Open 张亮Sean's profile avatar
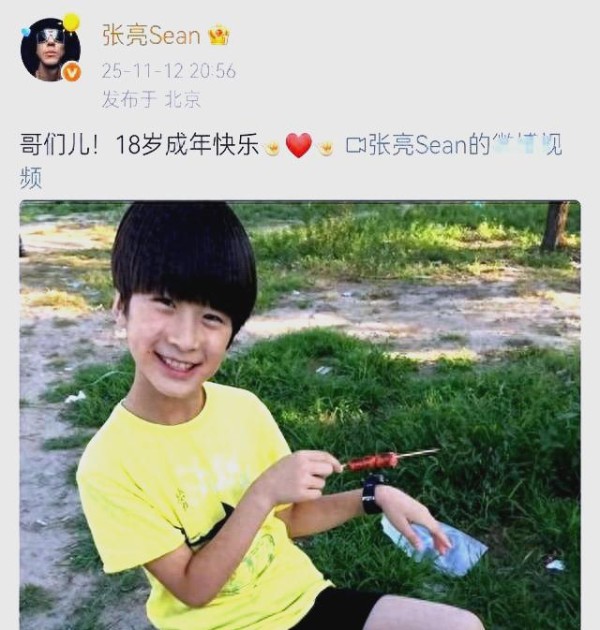600x630 pixels. tap(49, 48)
